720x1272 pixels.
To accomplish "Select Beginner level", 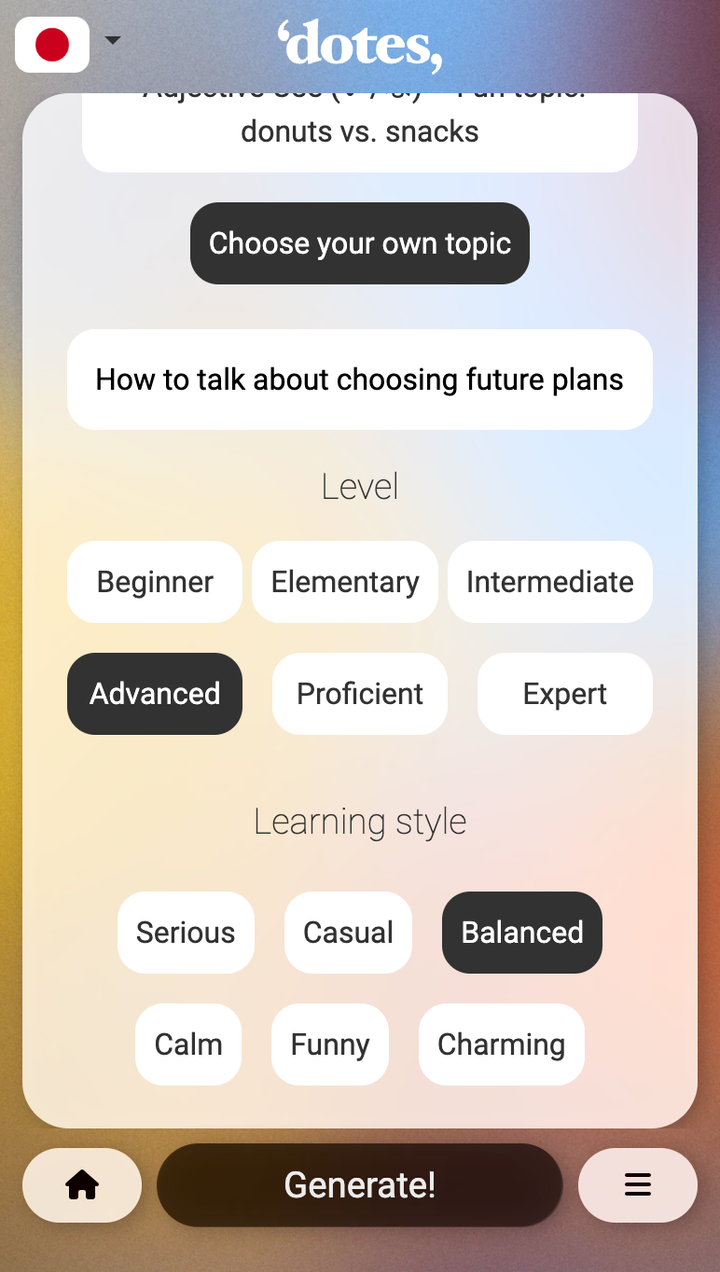I will point(155,582).
